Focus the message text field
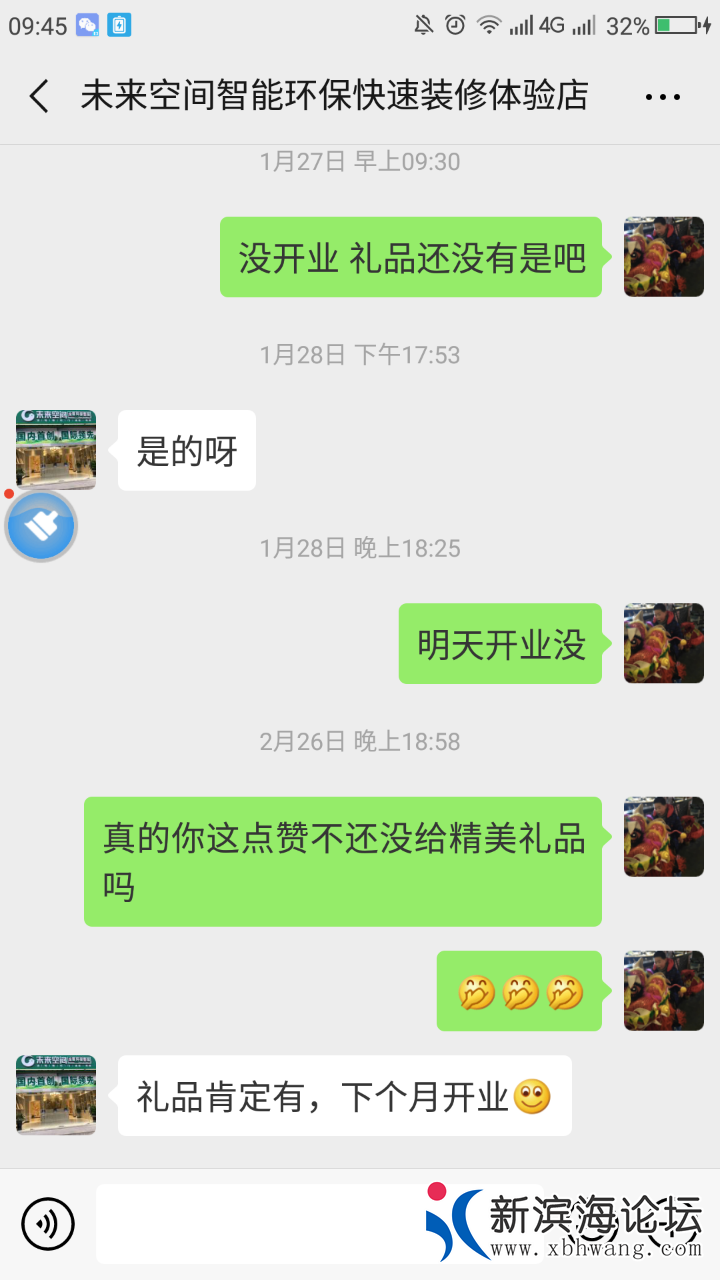The width and height of the screenshot is (720, 1280). pos(260,1223)
